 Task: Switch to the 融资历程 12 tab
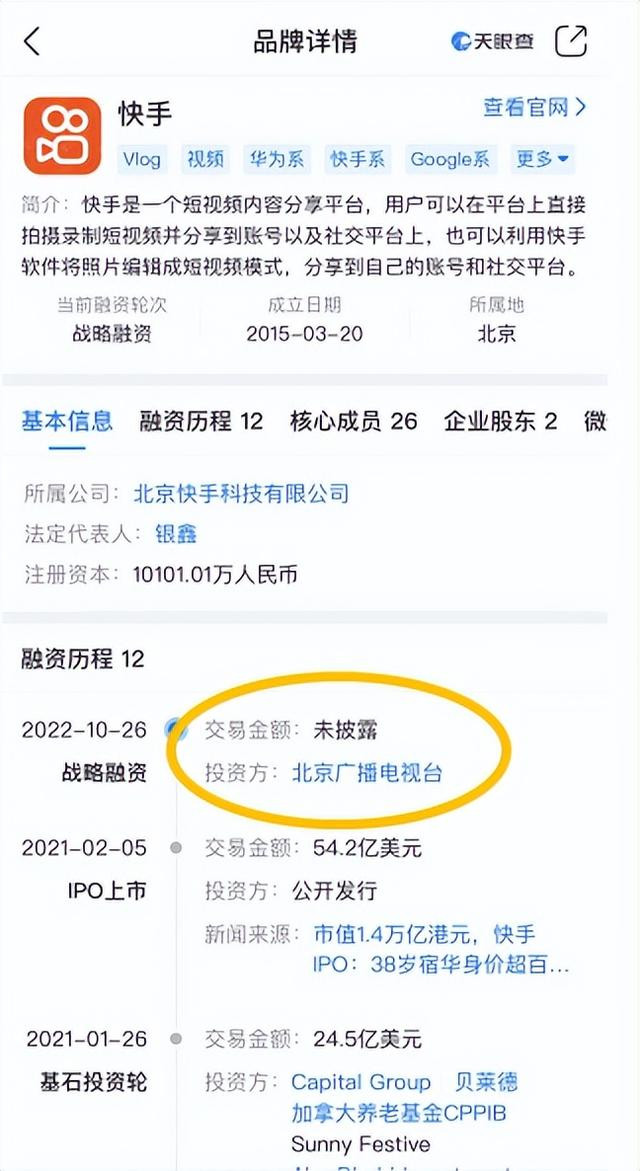[x=201, y=421]
